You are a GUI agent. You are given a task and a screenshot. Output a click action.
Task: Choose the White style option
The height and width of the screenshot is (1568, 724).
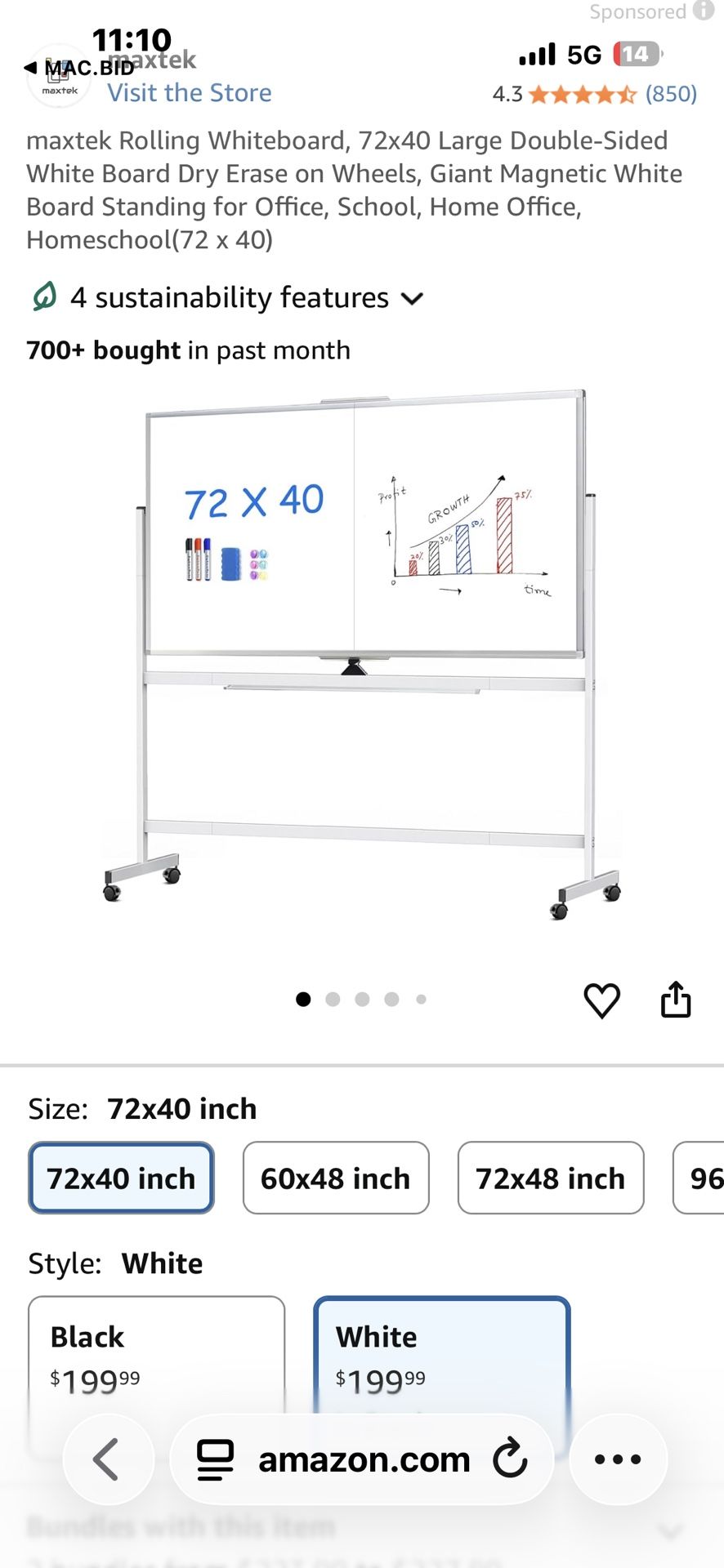click(441, 1356)
